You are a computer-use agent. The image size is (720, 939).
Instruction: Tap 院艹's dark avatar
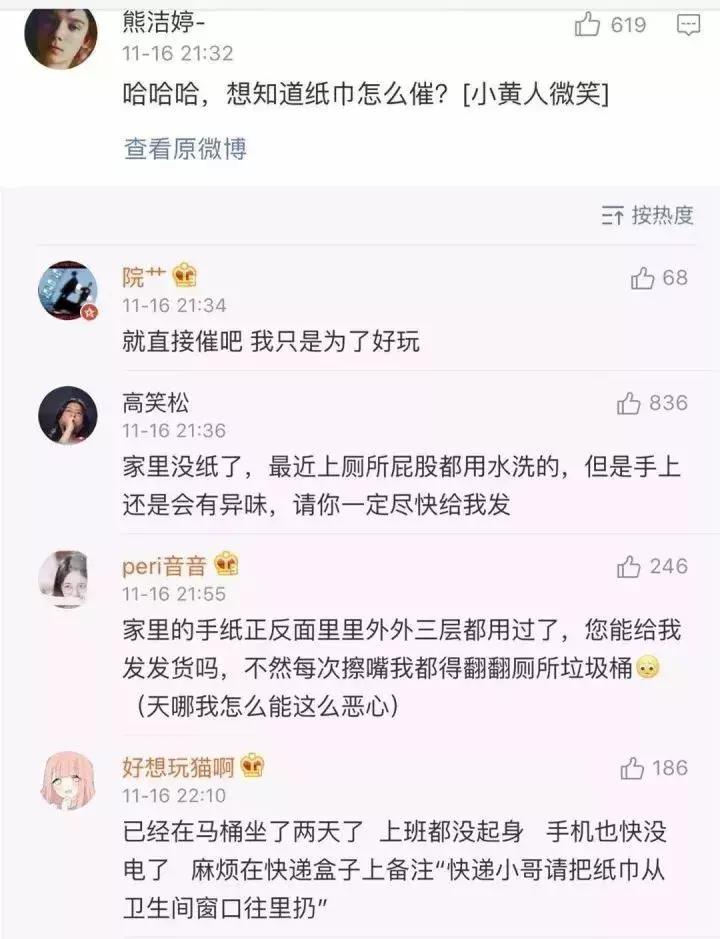tap(64, 287)
